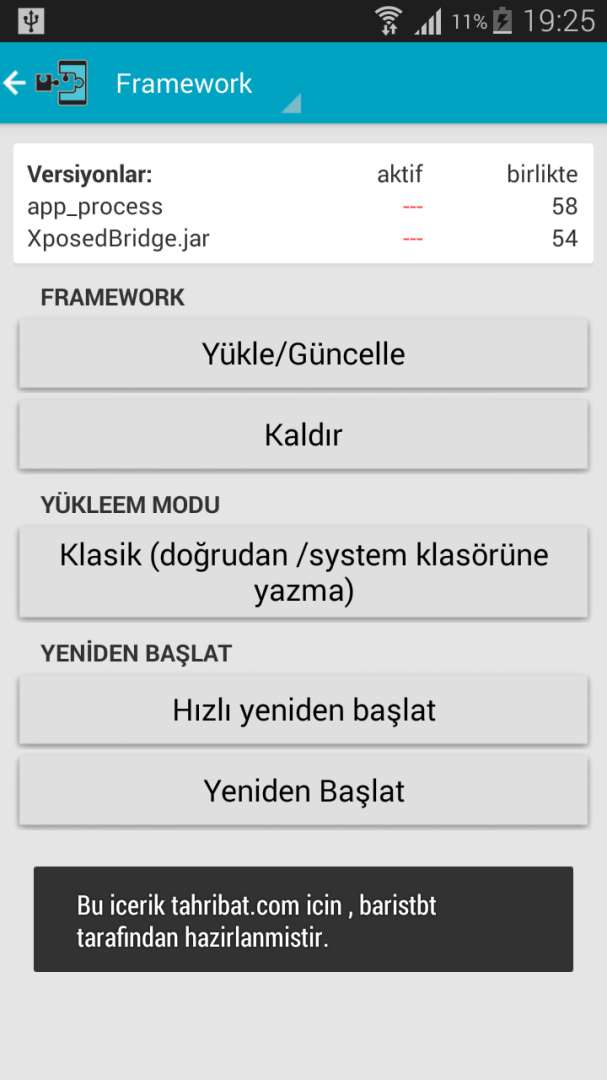Go back using the app bar arrow
Viewport: 607px width, 1080px height.
coord(14,83)
